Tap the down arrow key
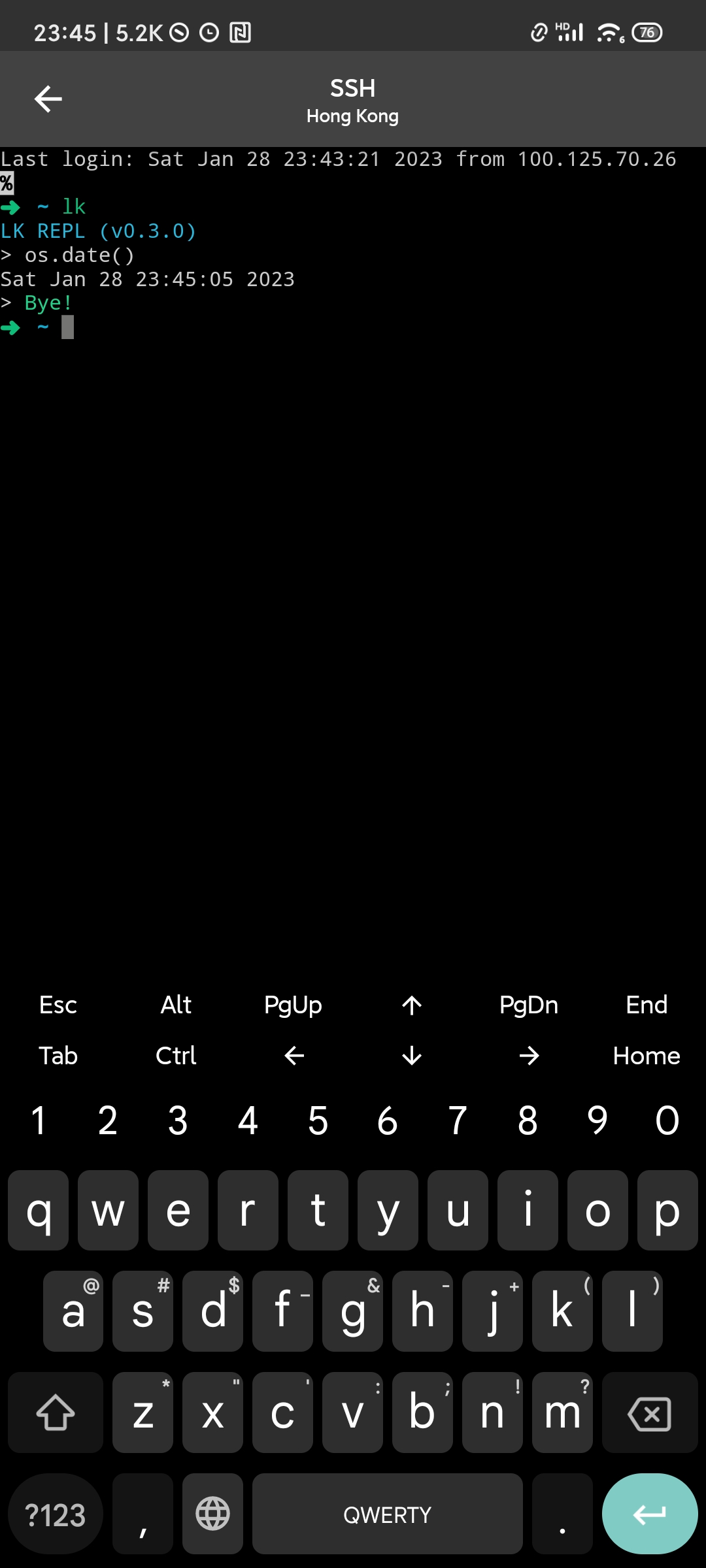 (411, 1056)
